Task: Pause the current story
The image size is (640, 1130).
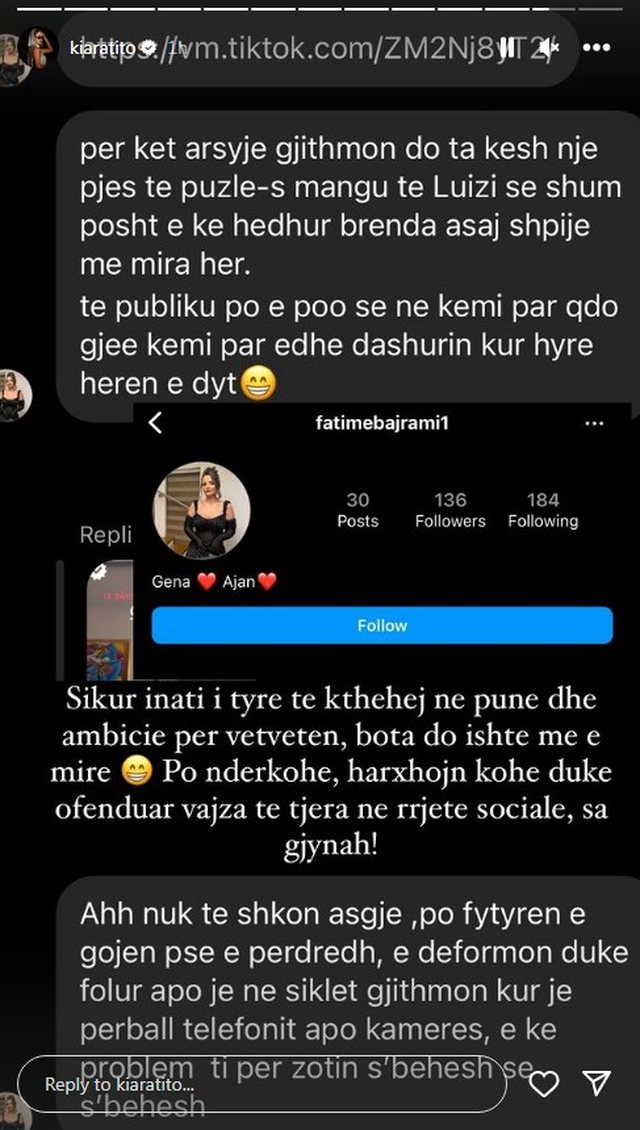Action: (511, 47)
